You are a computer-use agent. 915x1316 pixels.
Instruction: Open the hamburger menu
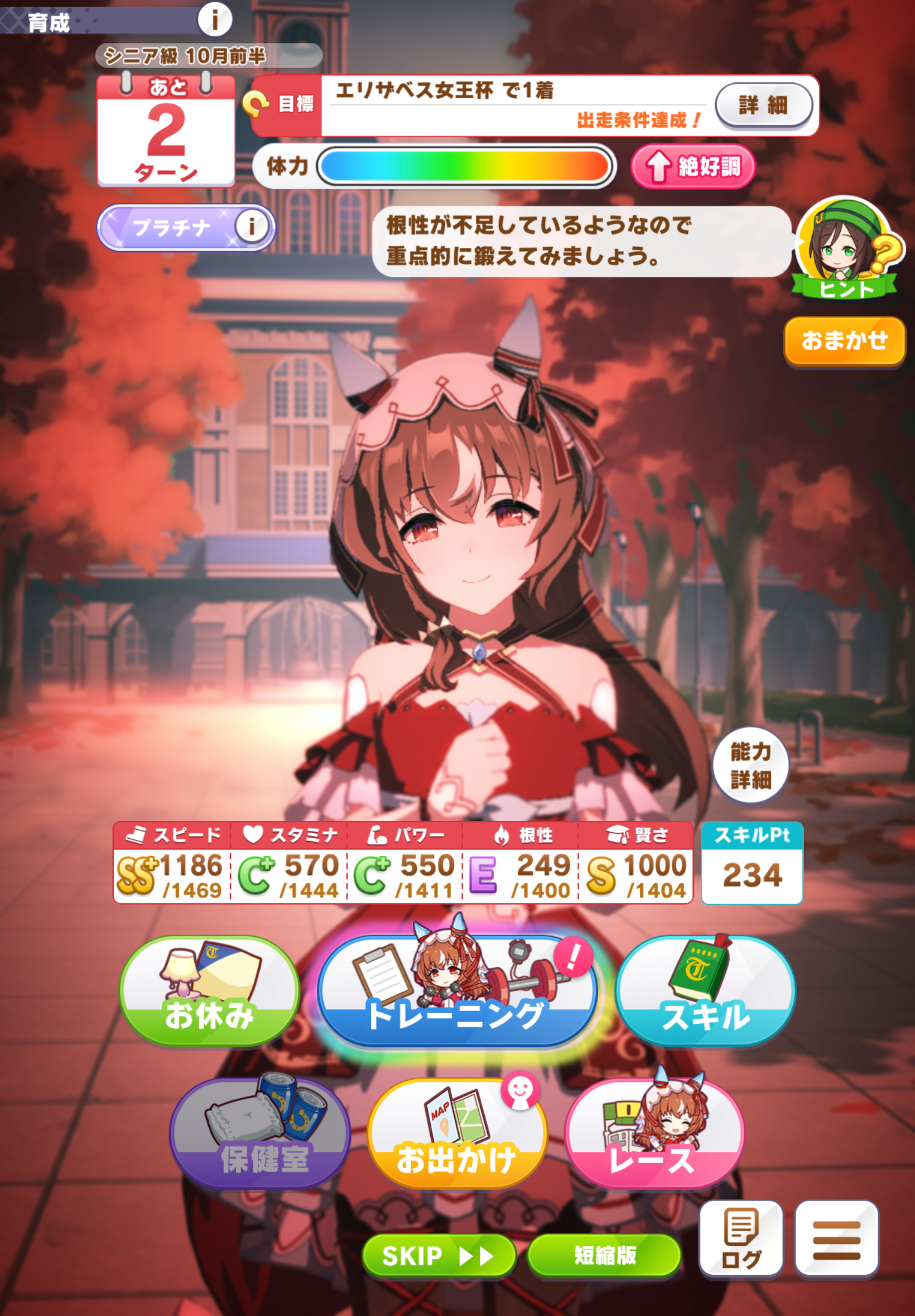point(836,1240)
